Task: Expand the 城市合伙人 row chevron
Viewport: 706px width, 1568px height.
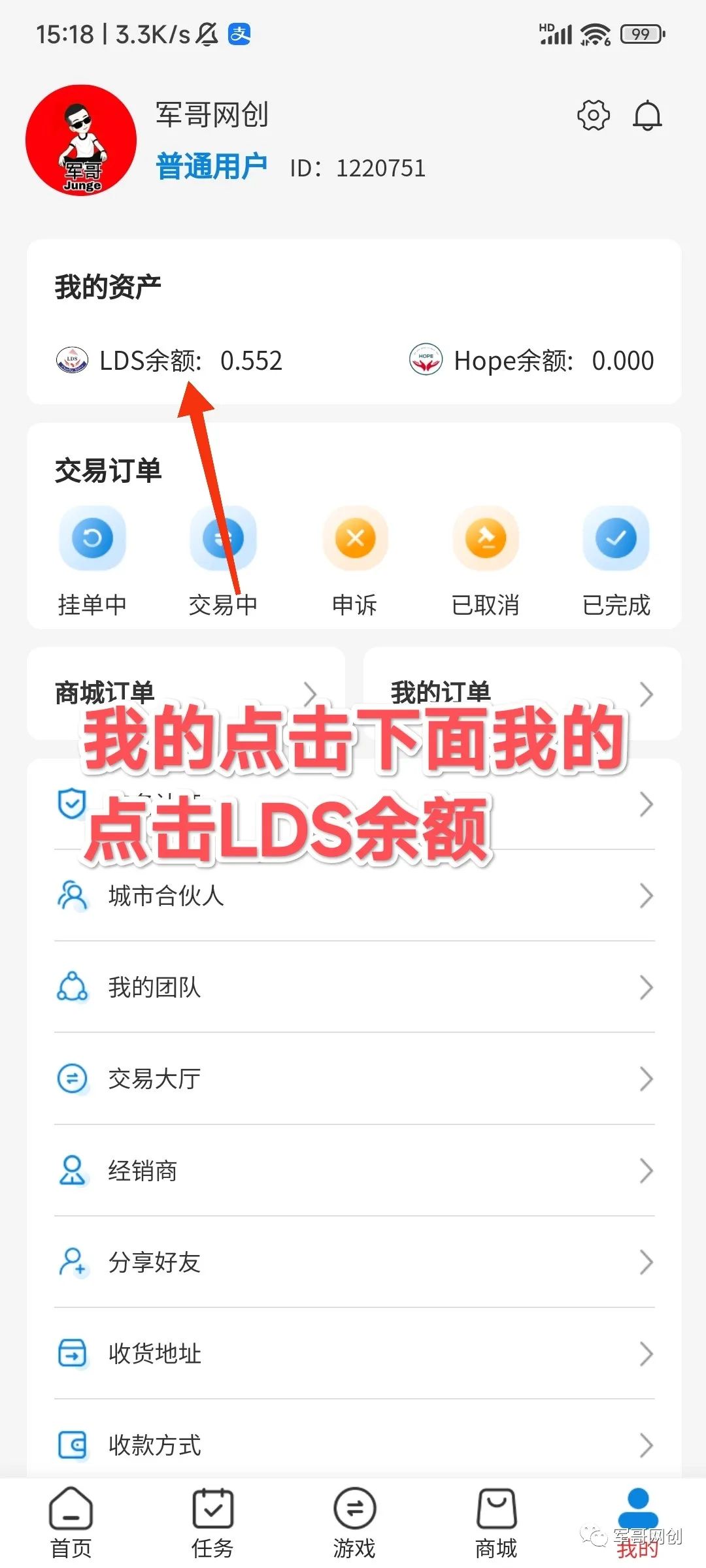Action: [x=647, y=896]
